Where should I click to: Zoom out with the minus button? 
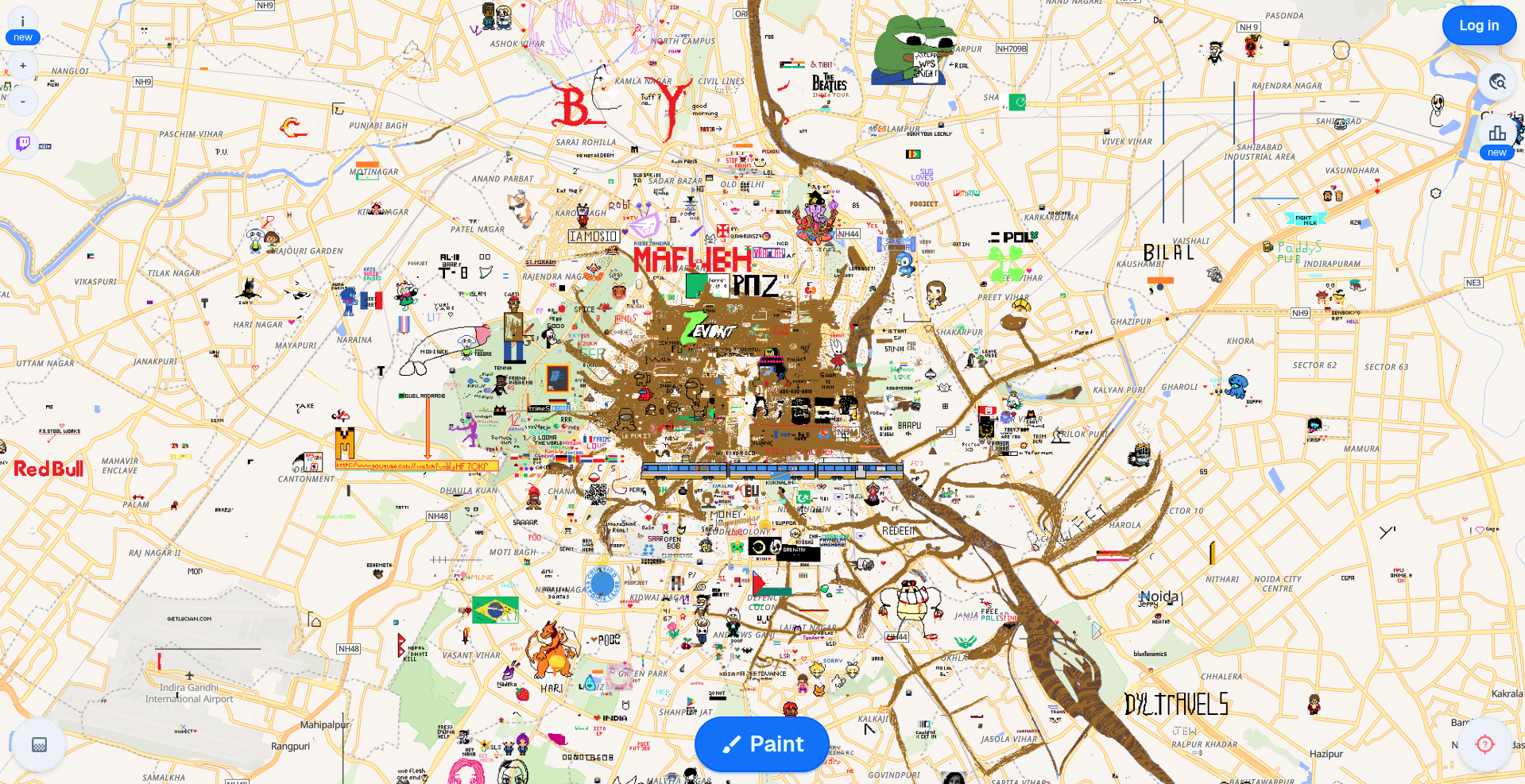click(x=23, y=102)
